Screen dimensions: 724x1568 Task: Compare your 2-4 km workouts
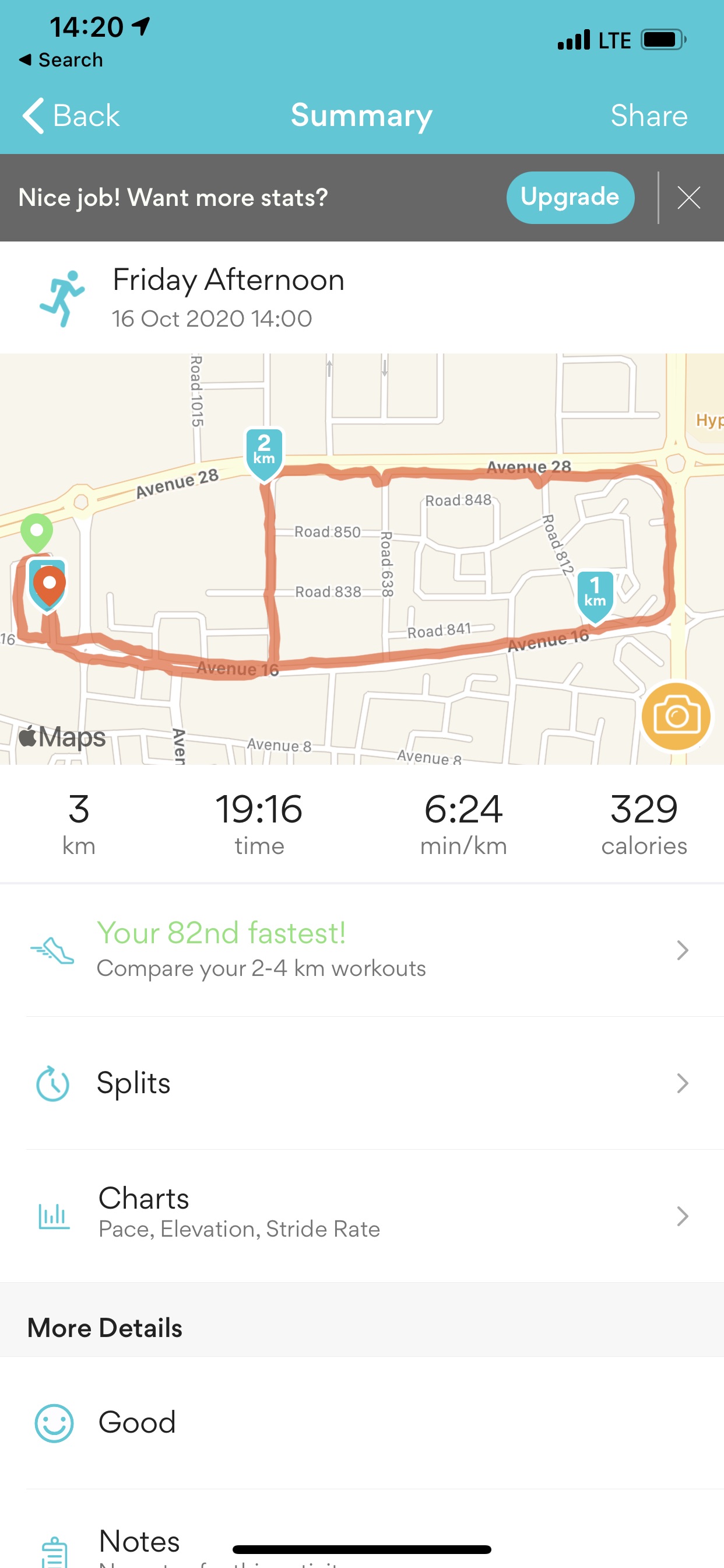point(361,950)
